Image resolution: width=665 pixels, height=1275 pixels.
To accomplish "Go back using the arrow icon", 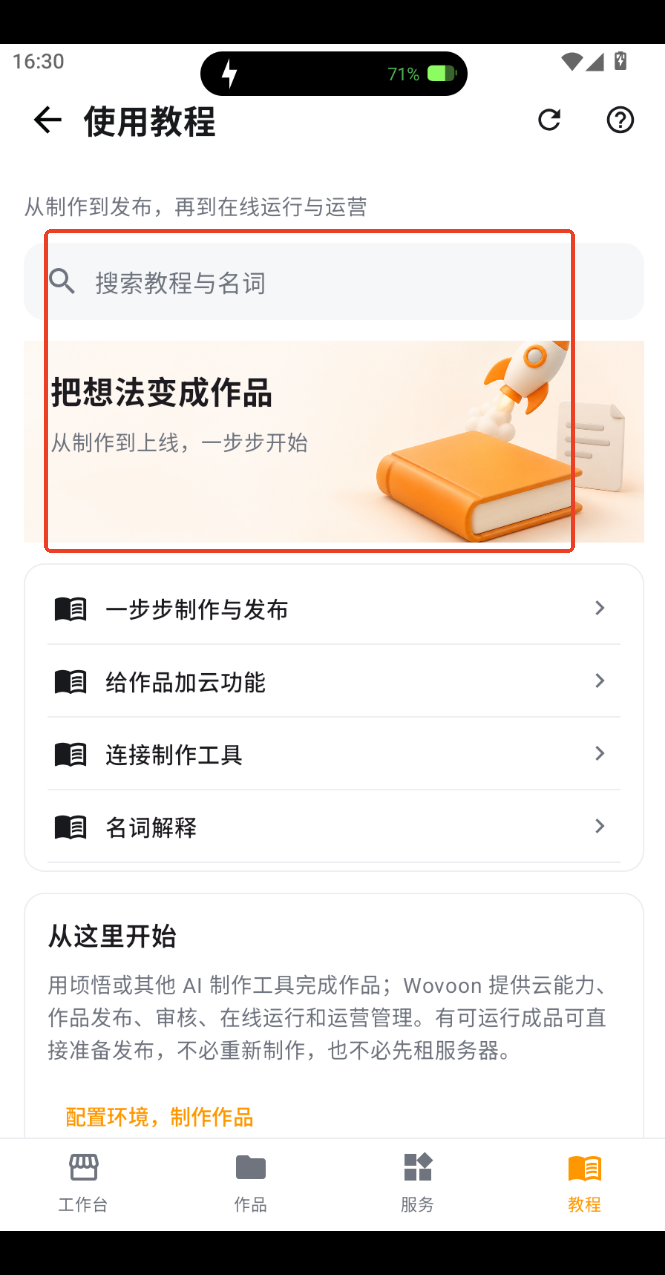I will (47, 121).
